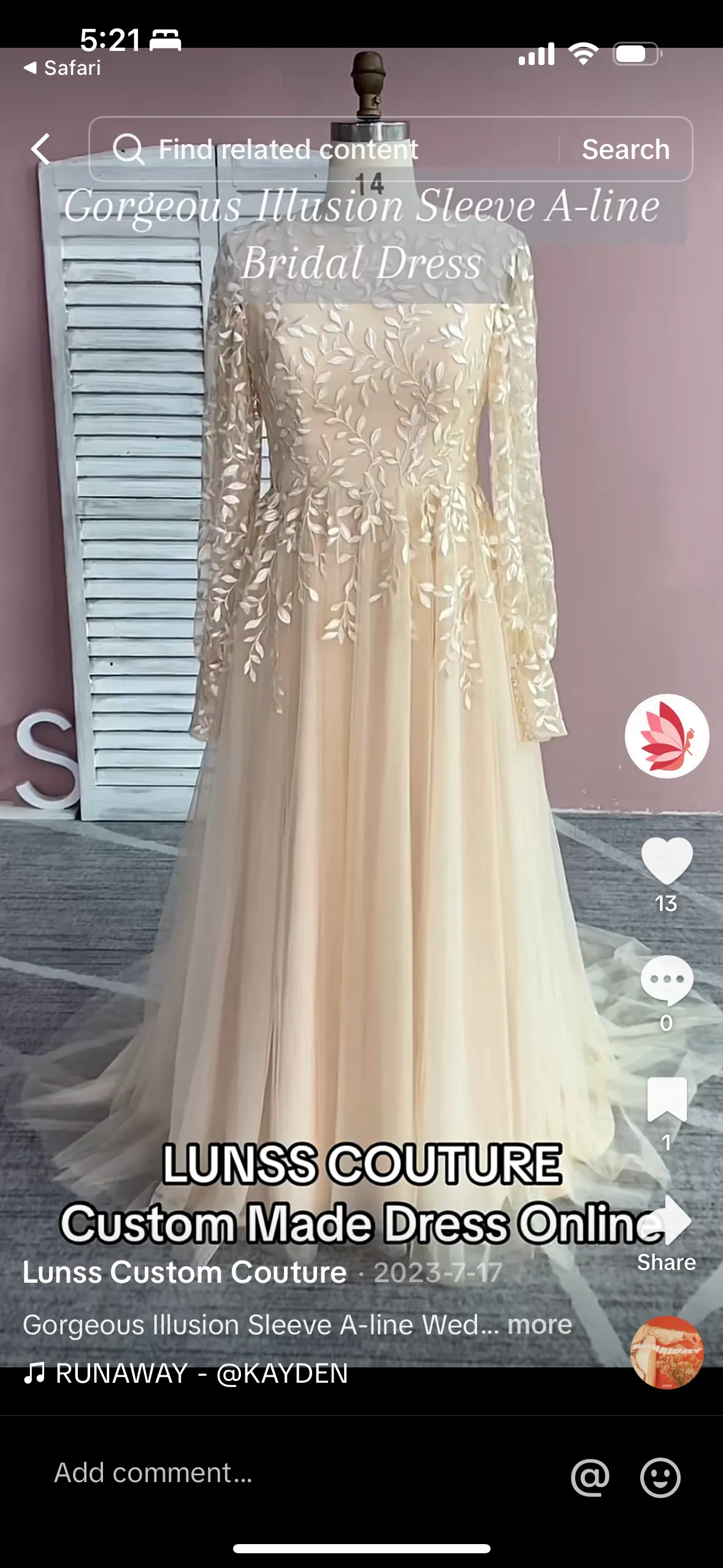Open Lunss Custom Couture profile avatar
This screenshot has width=723, height=1568.
(x=667, y=736)
